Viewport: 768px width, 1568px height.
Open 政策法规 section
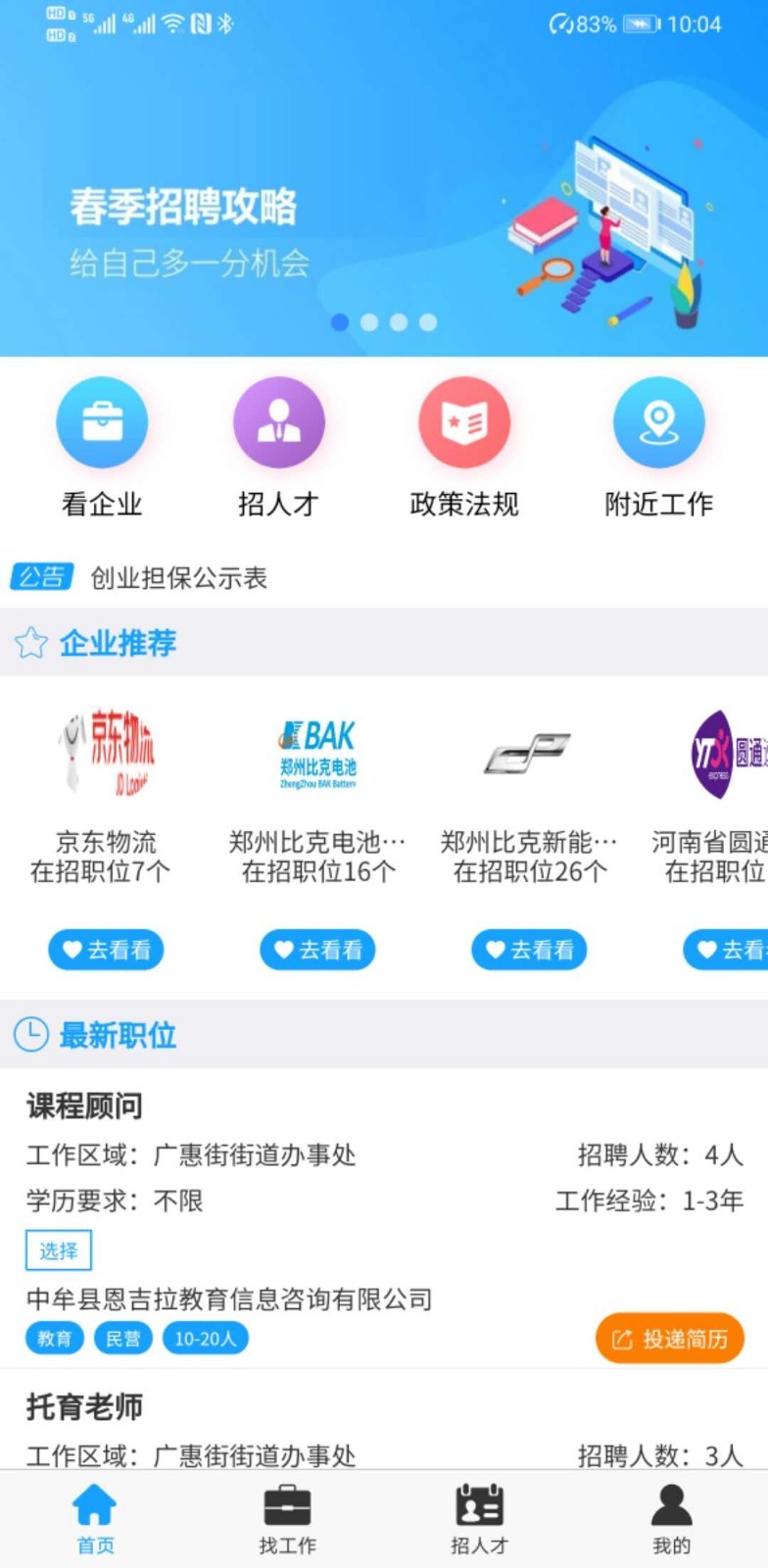(464, 447)
